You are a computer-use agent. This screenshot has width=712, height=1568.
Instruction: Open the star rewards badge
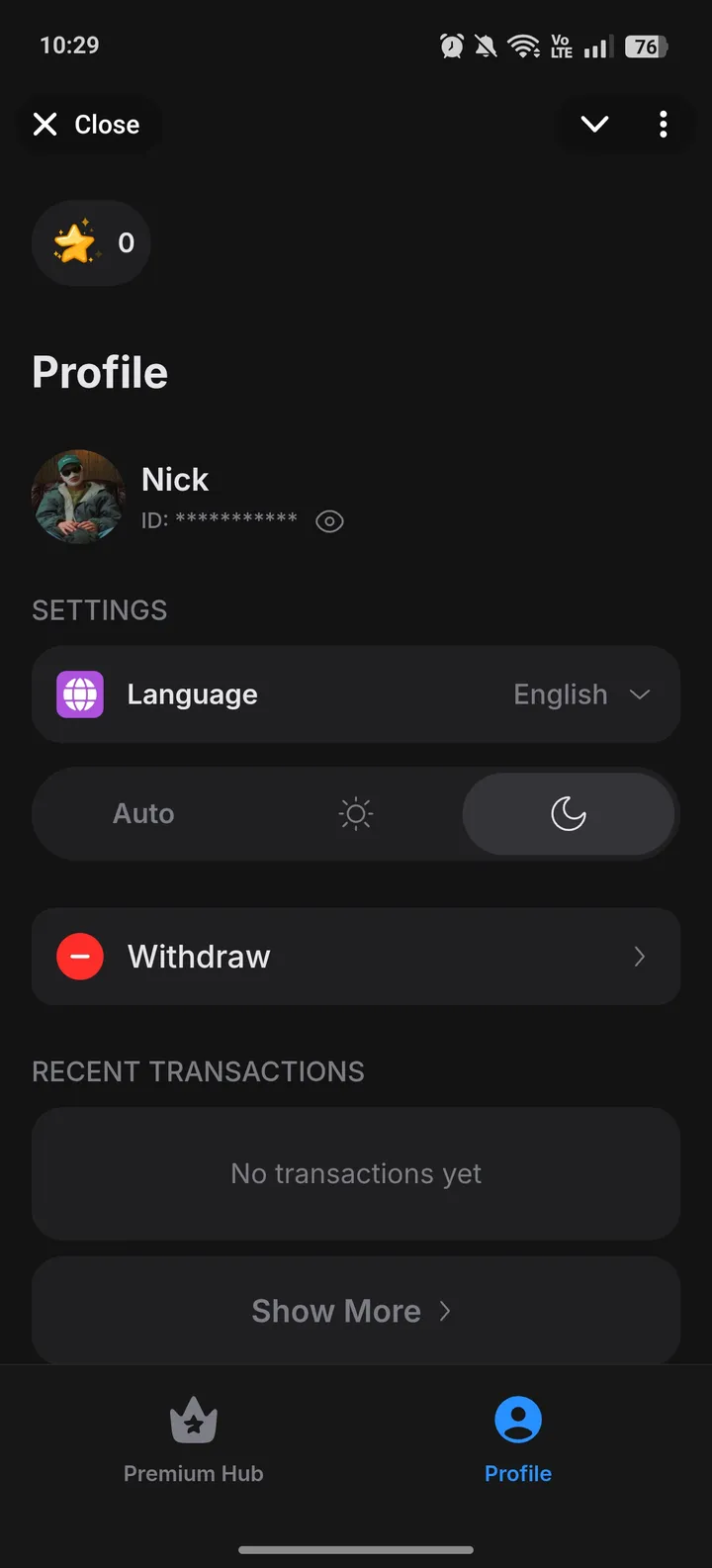[91, 242]
